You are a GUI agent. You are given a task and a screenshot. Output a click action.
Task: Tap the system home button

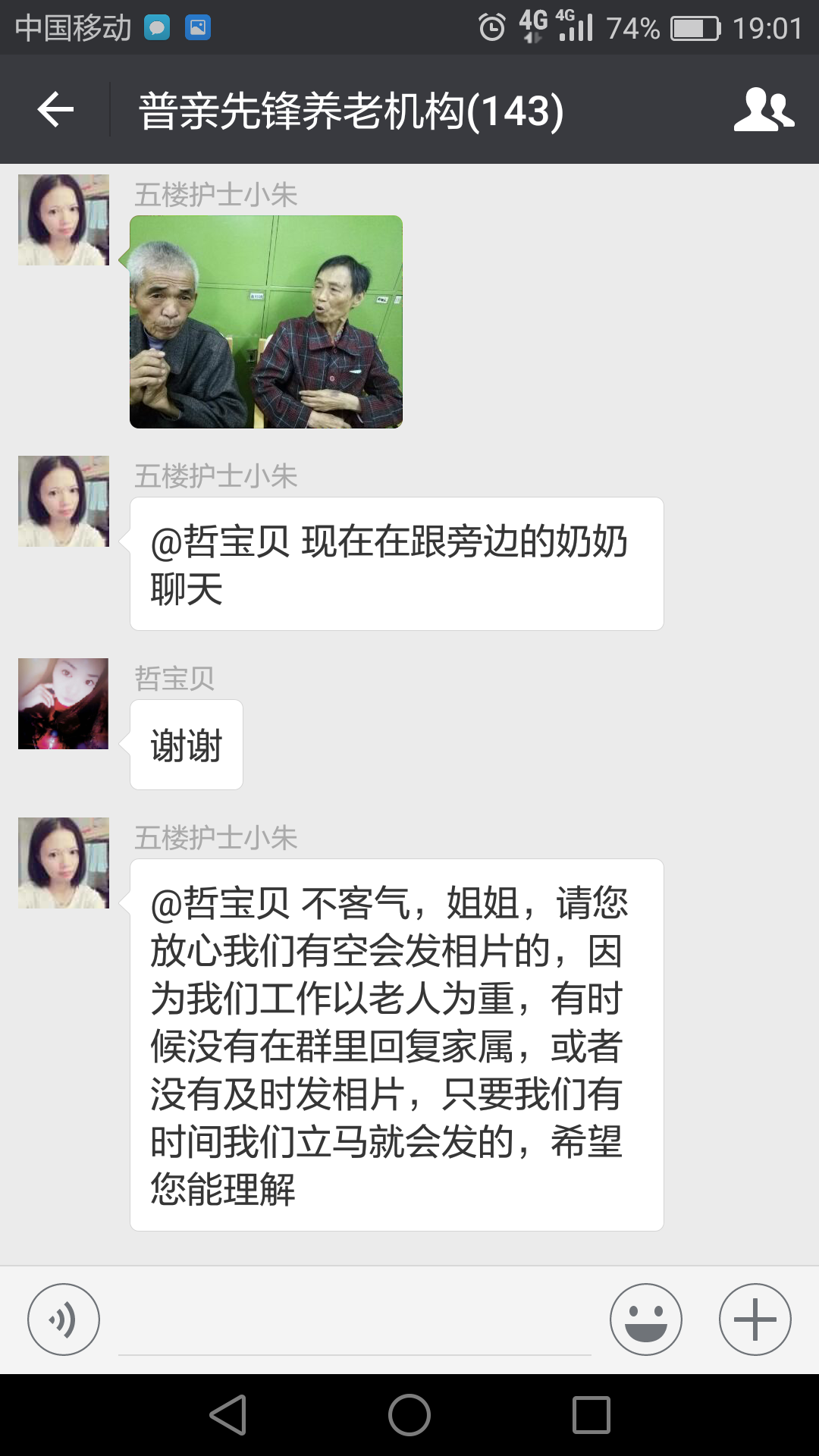click(409, 1415)
